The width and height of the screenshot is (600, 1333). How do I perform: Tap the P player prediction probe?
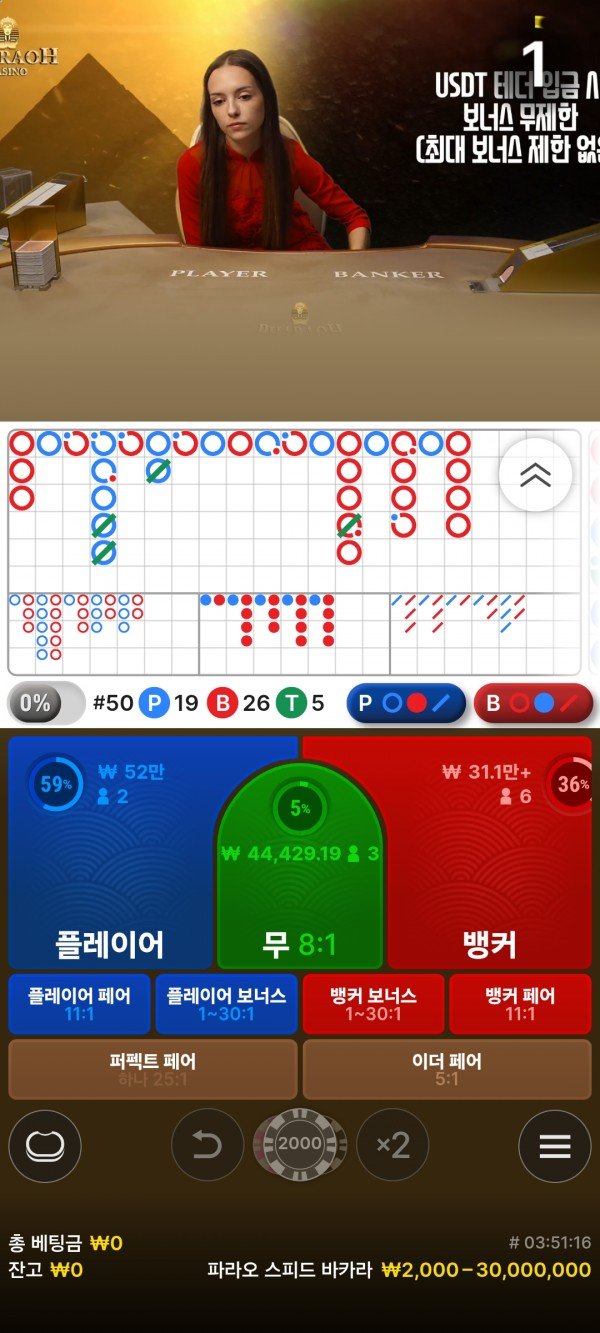407,703
